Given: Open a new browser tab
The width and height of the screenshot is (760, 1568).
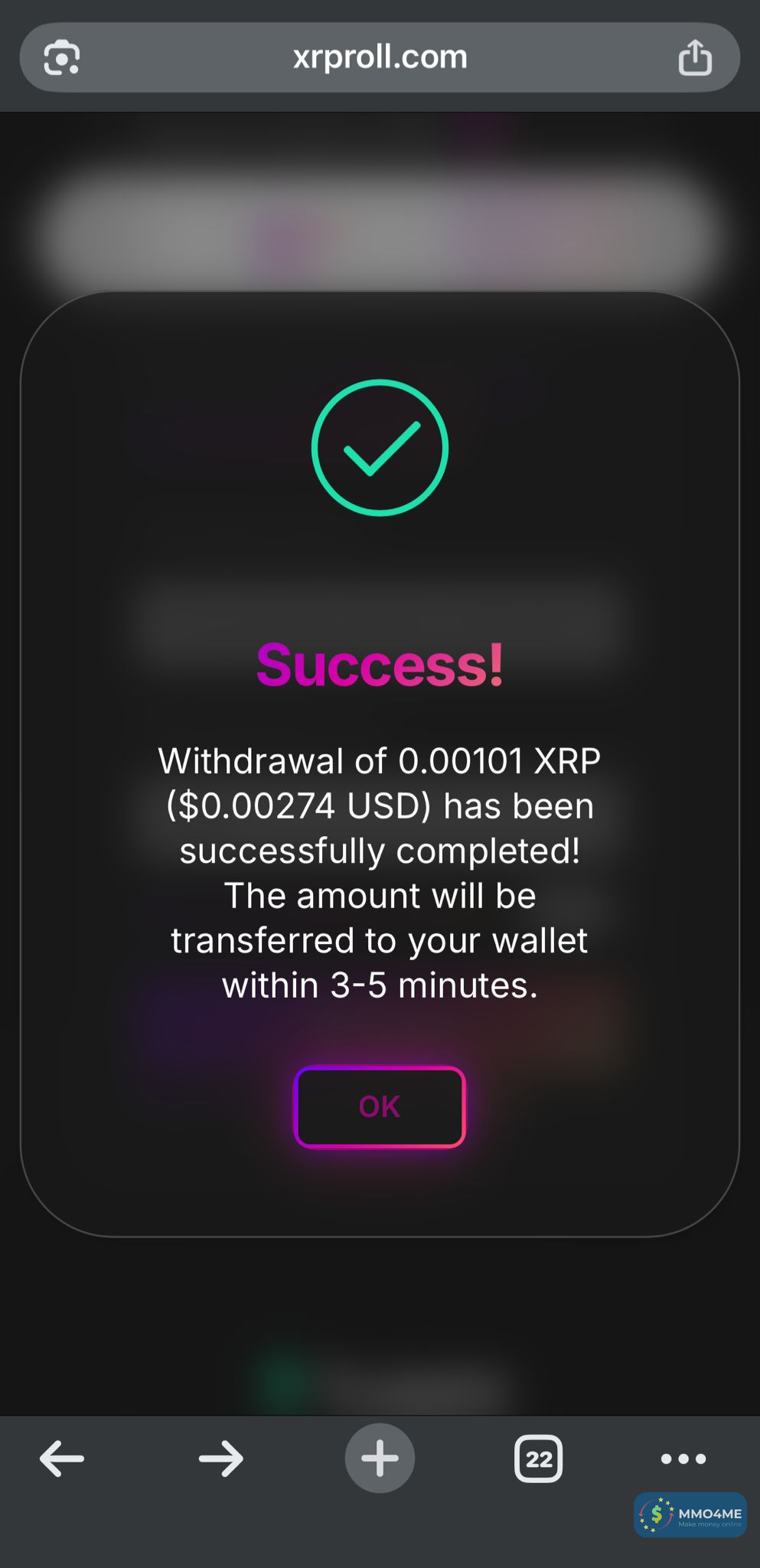Looking at the screenshot, I should [x=380, y=1459].
